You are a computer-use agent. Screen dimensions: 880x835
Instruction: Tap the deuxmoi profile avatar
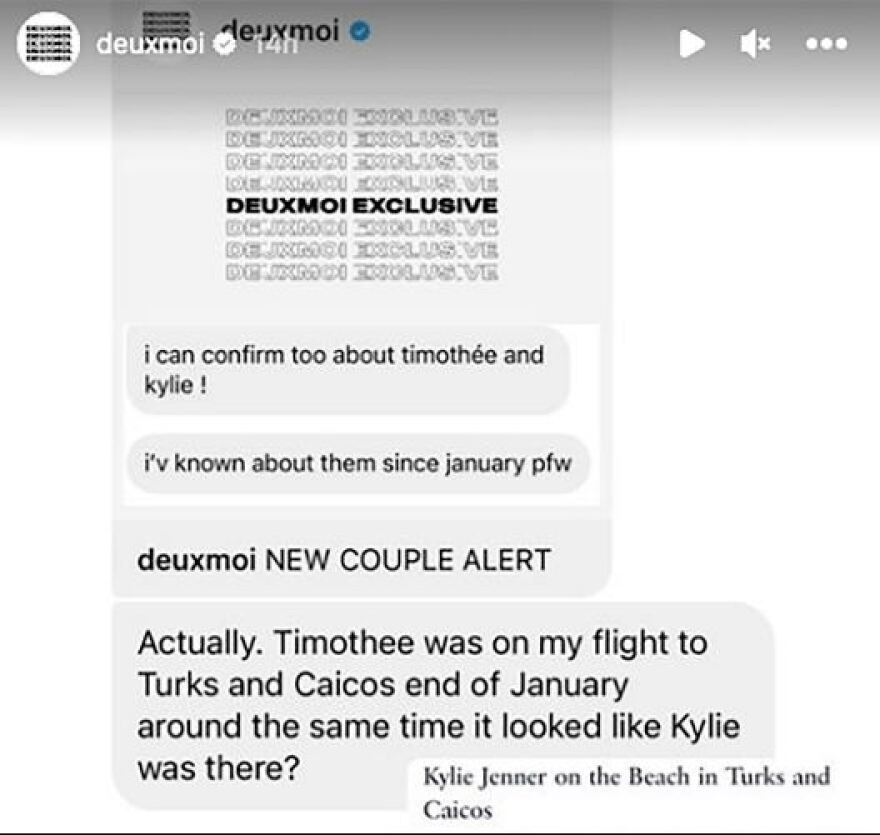48,45
